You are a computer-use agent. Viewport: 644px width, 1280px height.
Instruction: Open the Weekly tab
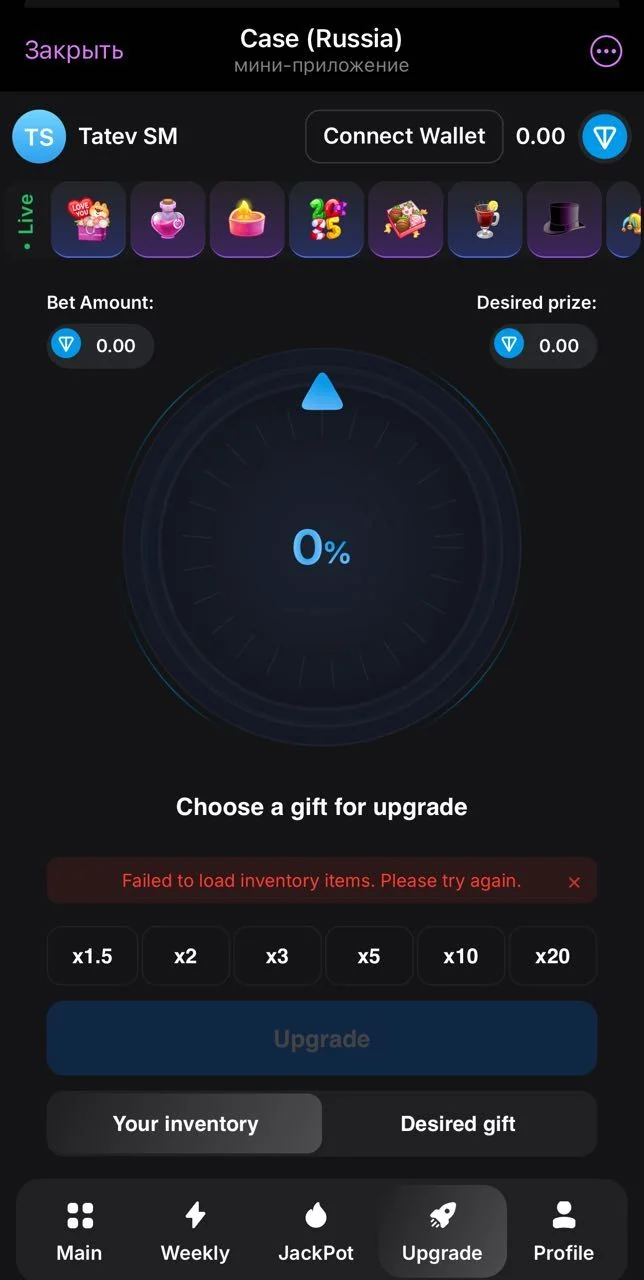tap(195, 1232)
